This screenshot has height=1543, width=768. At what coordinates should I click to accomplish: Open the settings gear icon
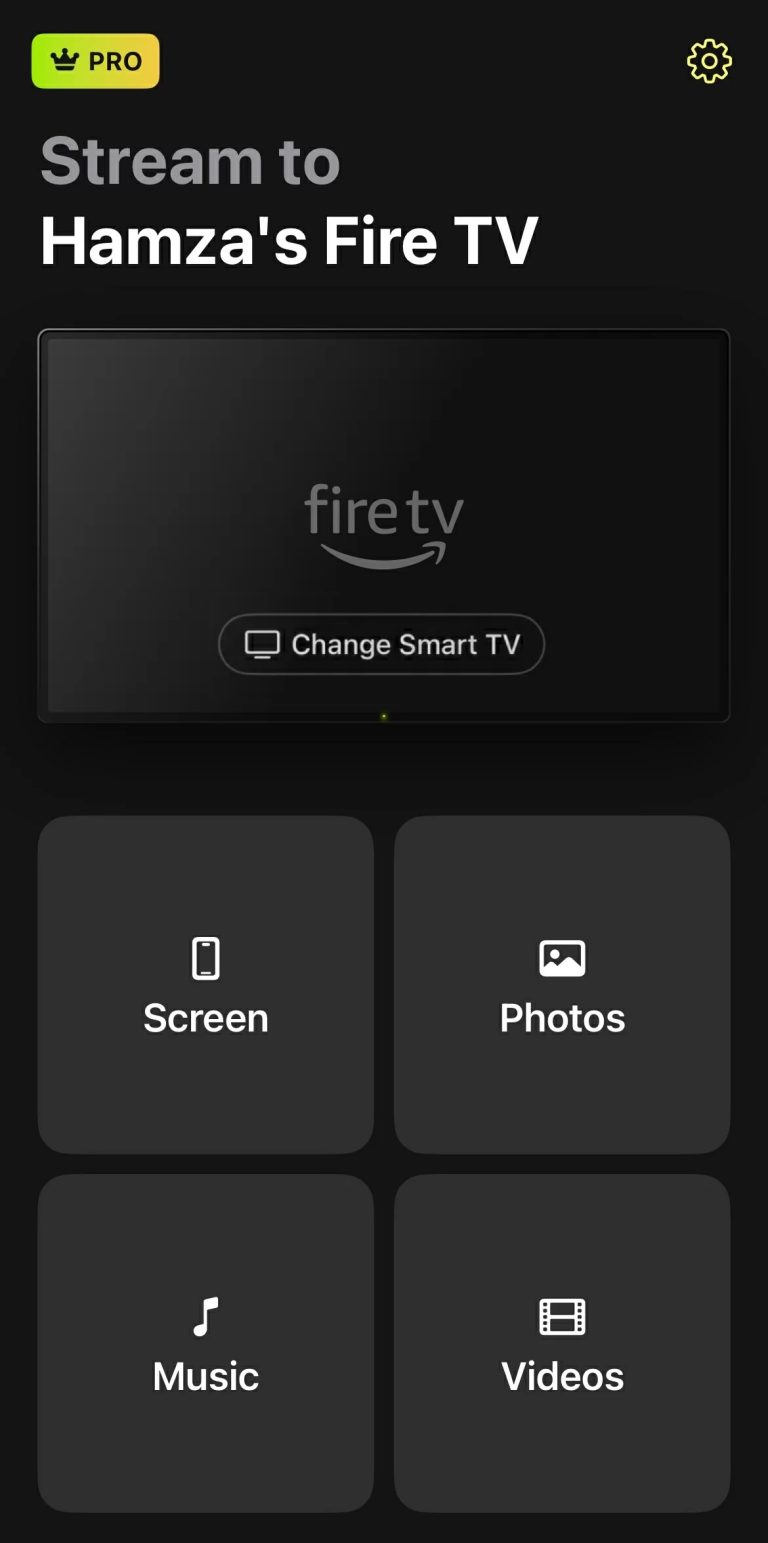click(708, 61)
